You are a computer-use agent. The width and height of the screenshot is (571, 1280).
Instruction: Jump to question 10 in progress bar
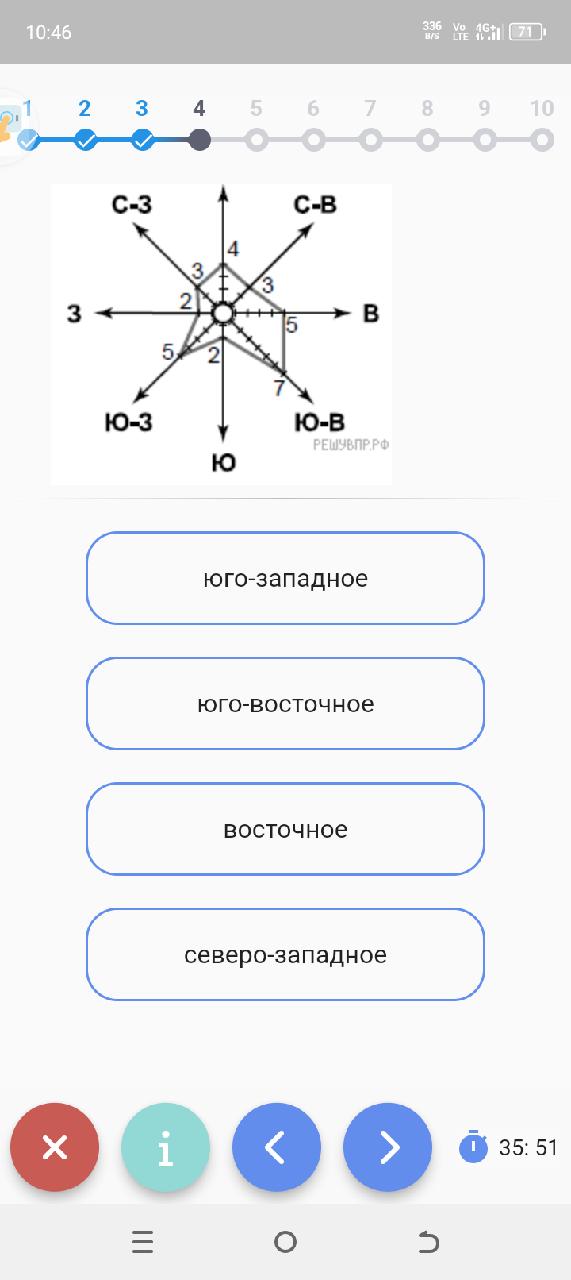pyautogui.click(x=542, y=140)
